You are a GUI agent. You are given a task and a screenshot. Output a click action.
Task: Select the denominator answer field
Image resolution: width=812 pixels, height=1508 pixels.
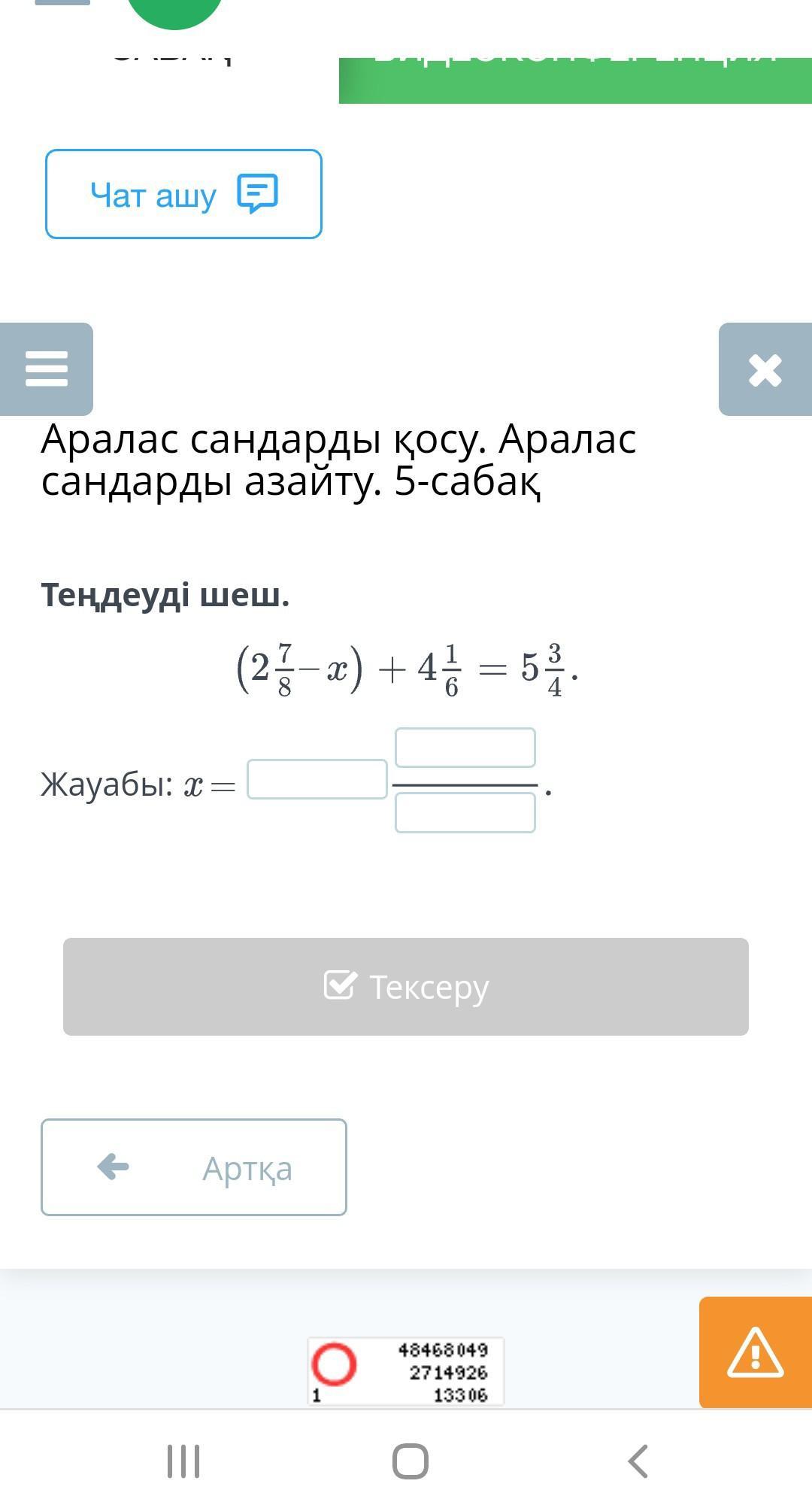click(465, 813)
